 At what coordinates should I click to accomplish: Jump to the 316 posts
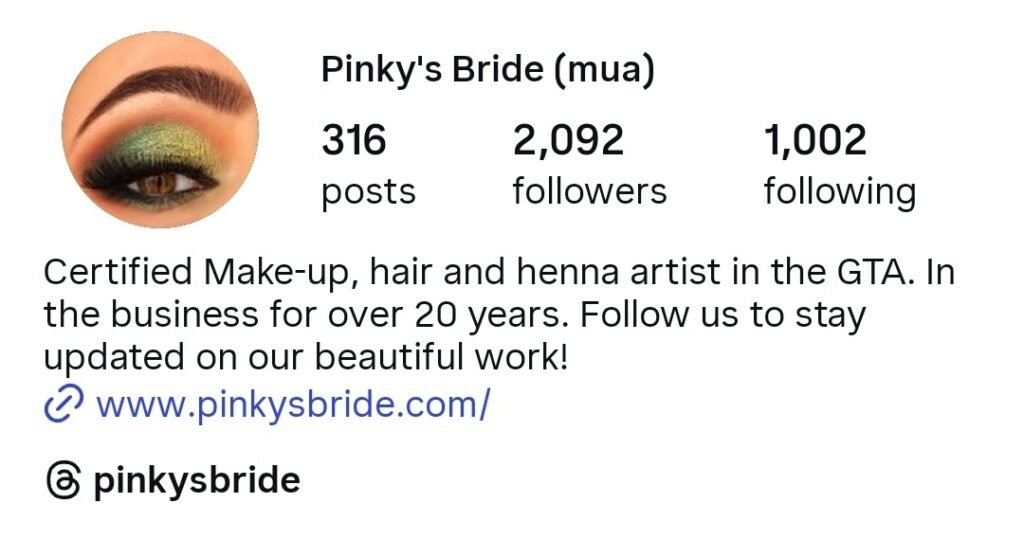pyautogui.click(x=367, y=165)
